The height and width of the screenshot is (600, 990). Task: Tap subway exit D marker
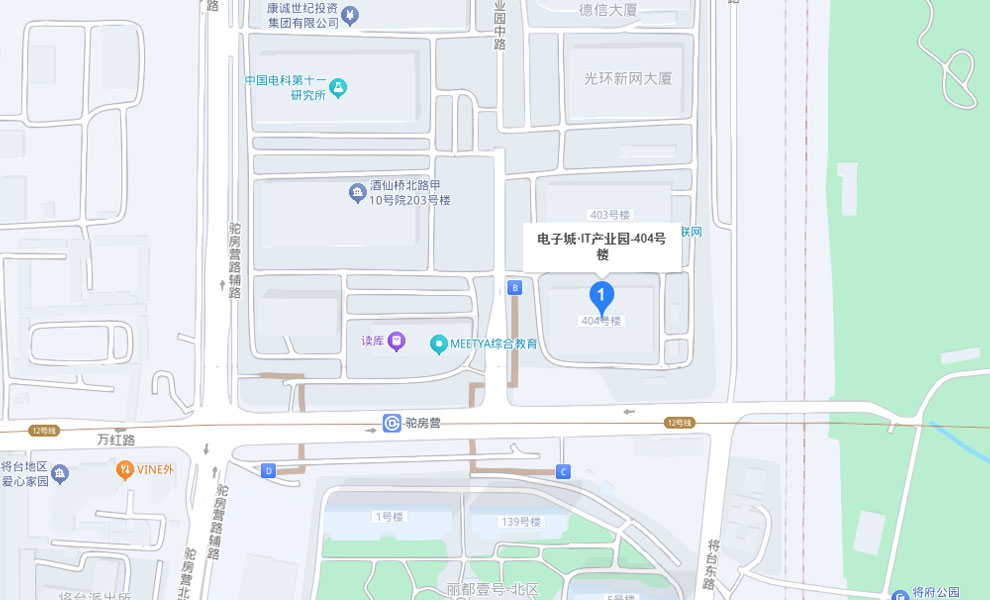coord(268,470)
